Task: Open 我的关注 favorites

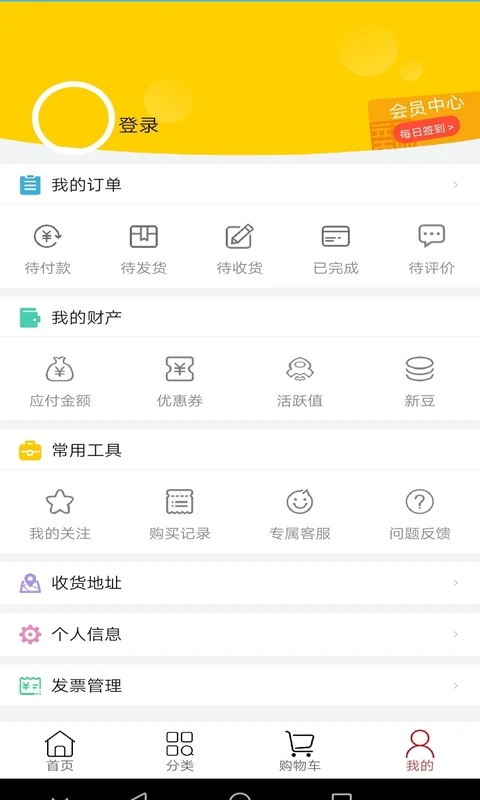Action: click(x=60, y=515)
